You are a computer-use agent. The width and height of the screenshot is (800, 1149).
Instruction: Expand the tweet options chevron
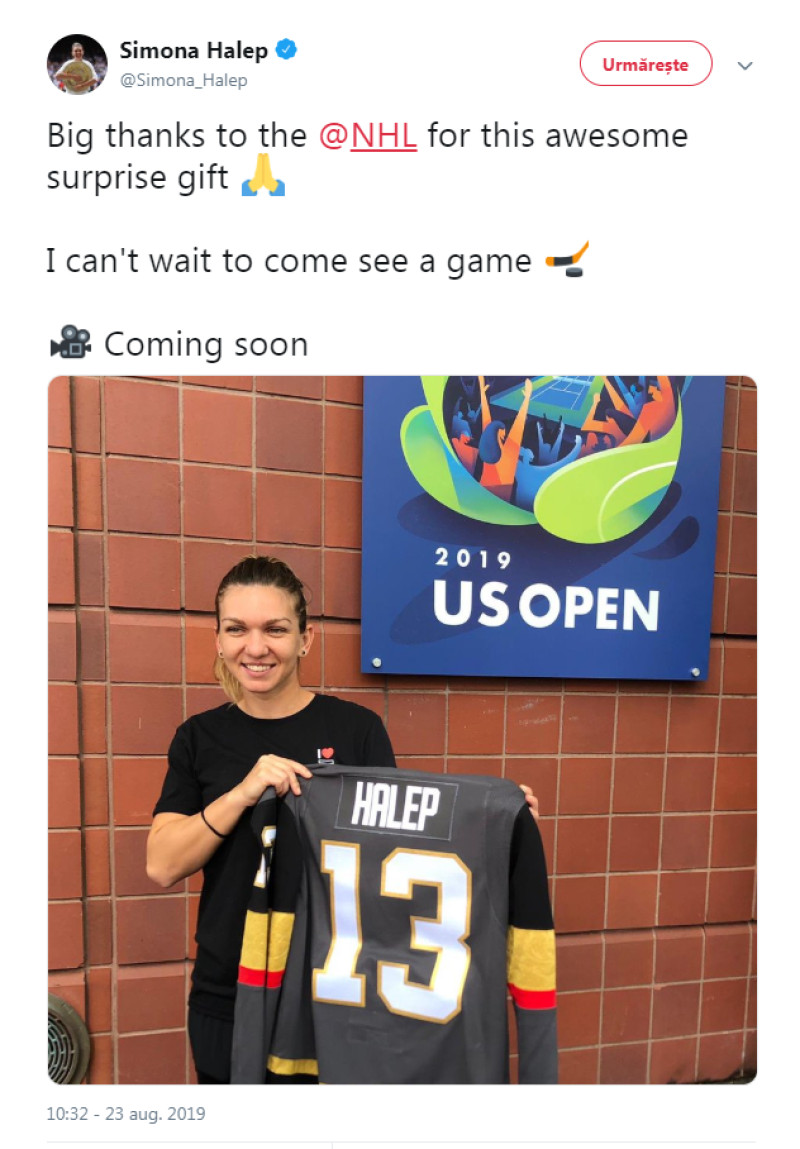click(x=744, y=65)
